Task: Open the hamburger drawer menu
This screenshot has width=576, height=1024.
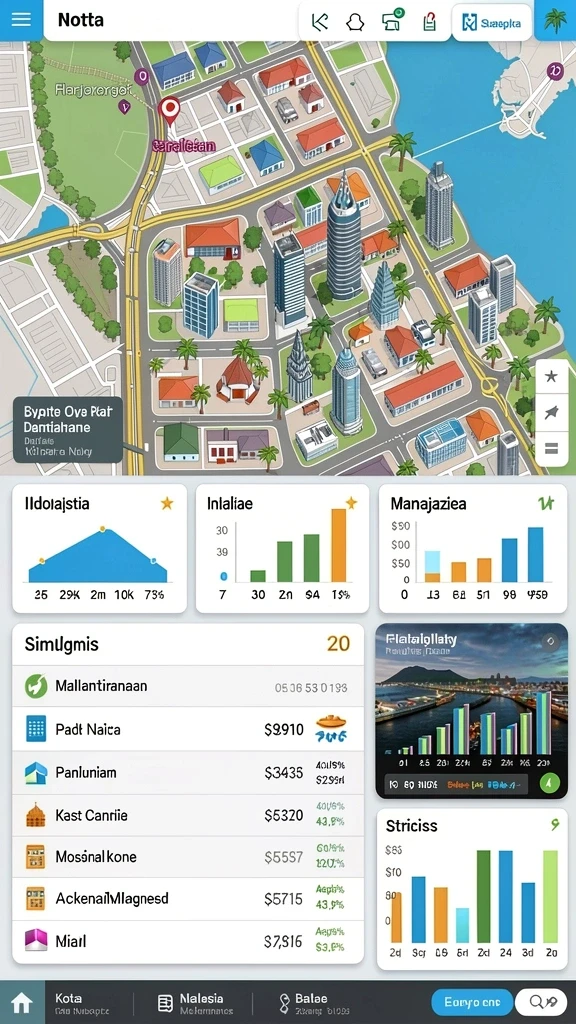Action: pos(21,19)
